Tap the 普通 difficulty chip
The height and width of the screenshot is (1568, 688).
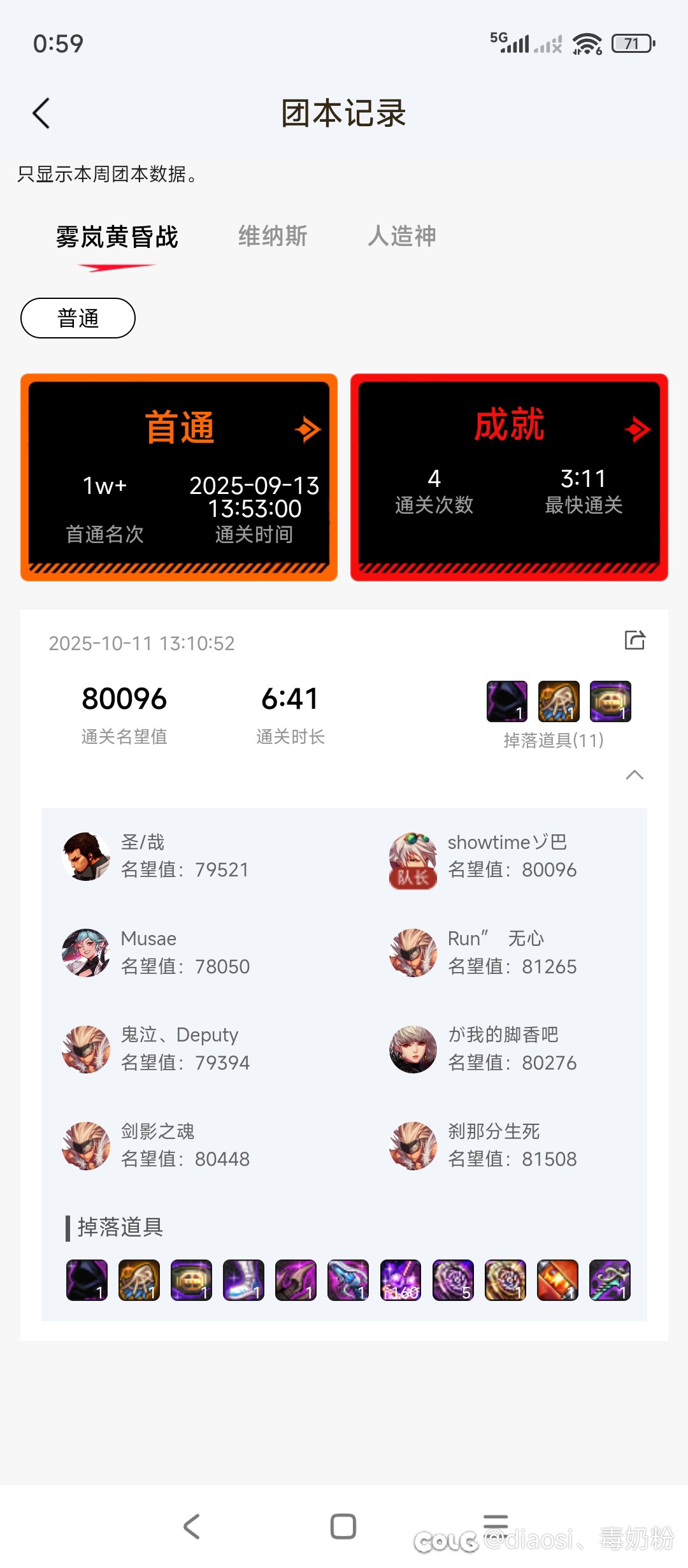click(x=78, y=318)
